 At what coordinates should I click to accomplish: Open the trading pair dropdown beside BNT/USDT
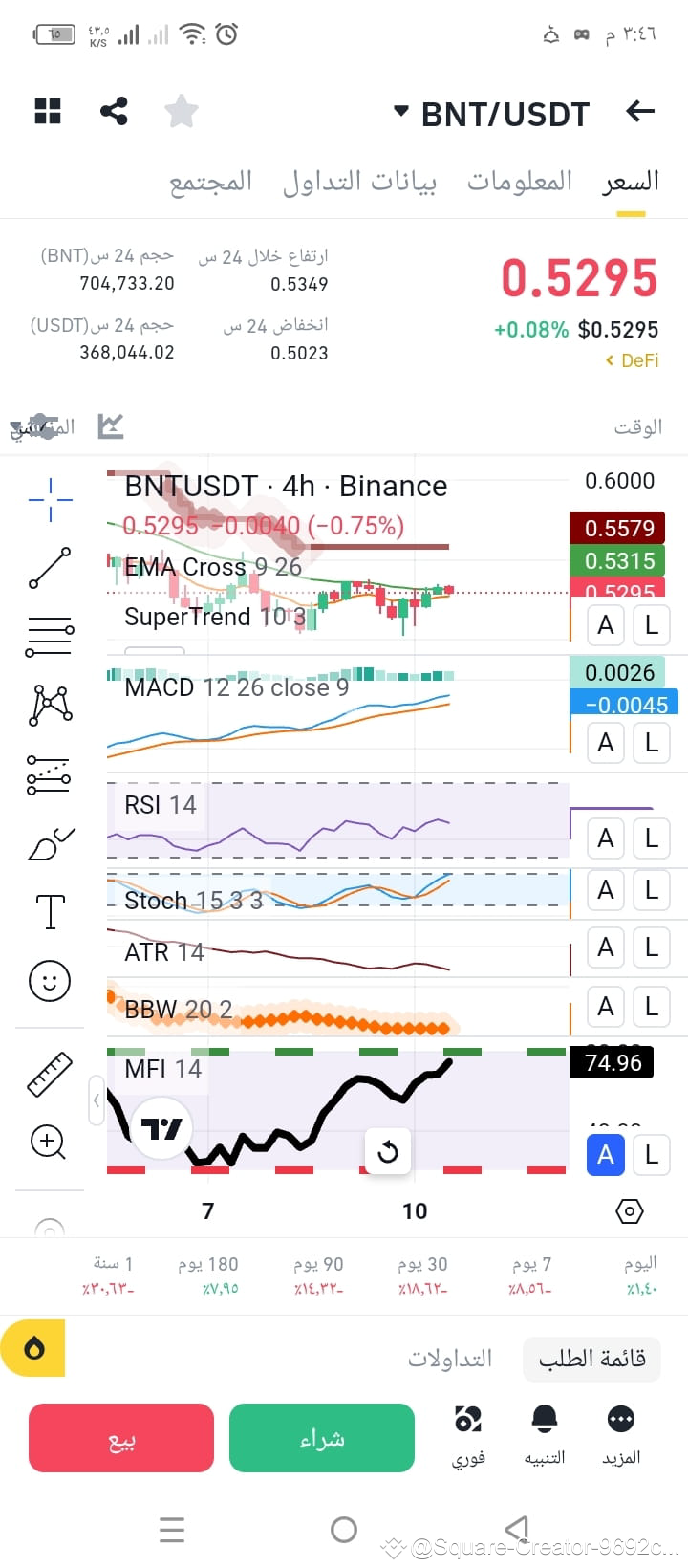tap(400, 112)
